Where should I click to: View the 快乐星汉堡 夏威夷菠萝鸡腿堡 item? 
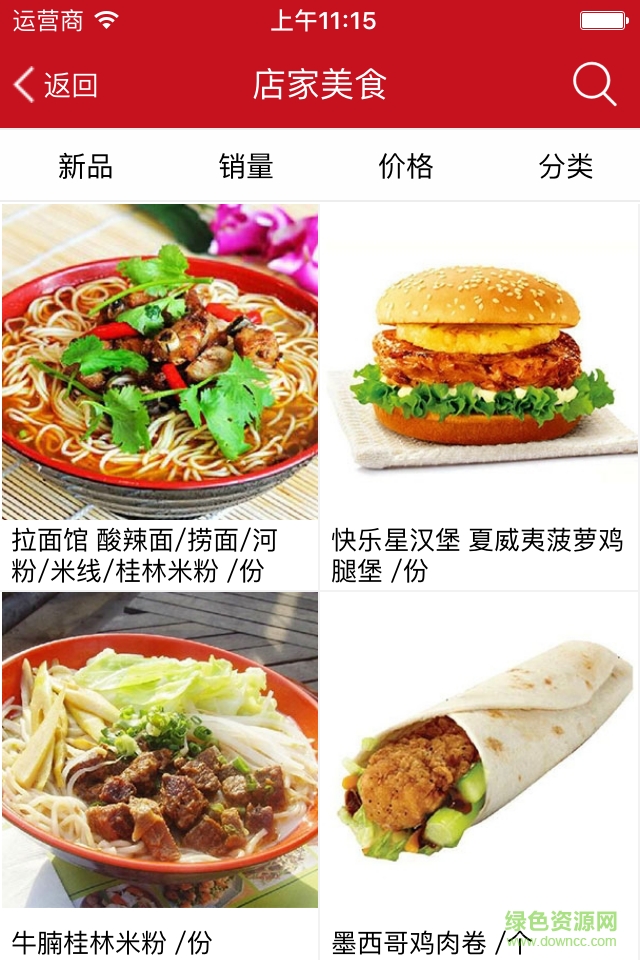(480, 395)
